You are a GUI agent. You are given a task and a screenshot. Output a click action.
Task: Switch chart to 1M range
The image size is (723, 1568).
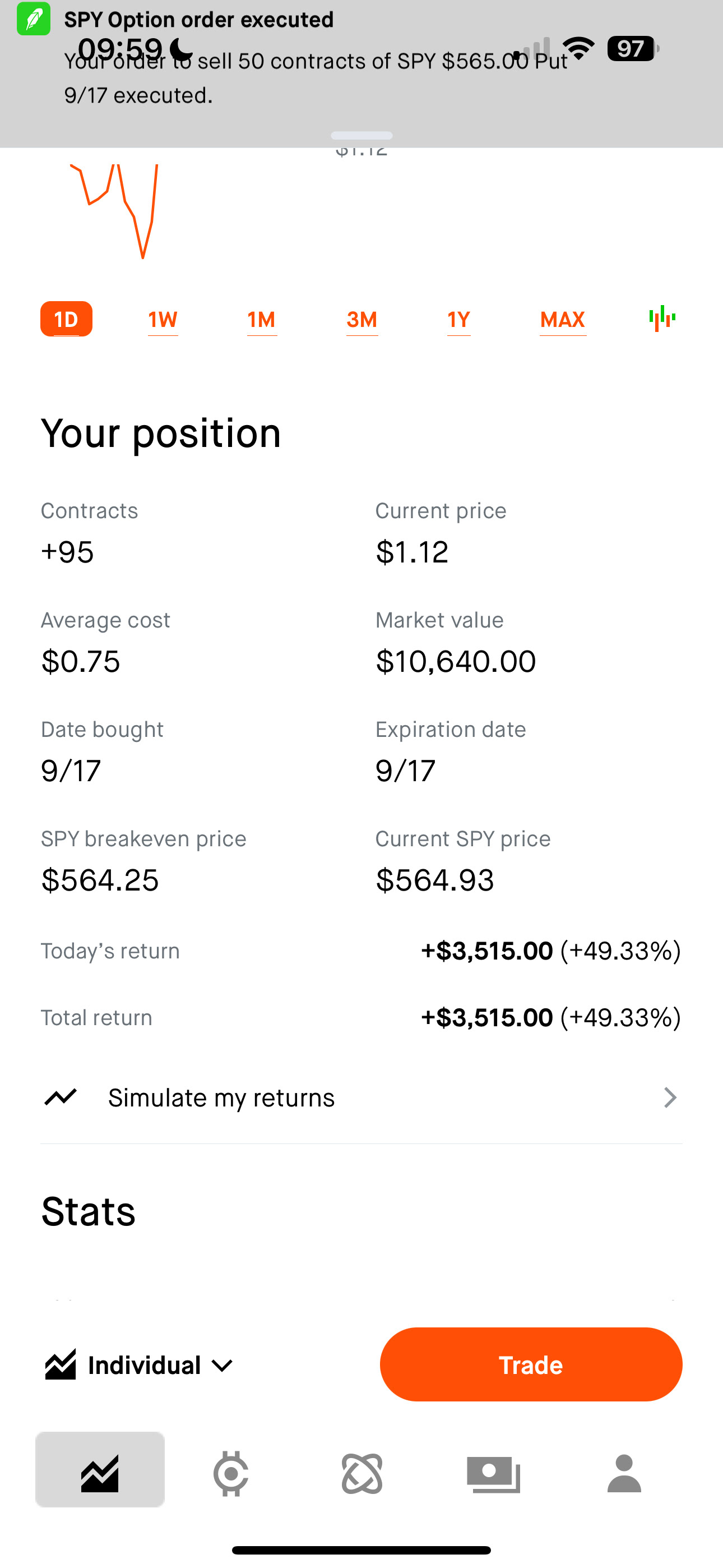click(x=262, y=319)
